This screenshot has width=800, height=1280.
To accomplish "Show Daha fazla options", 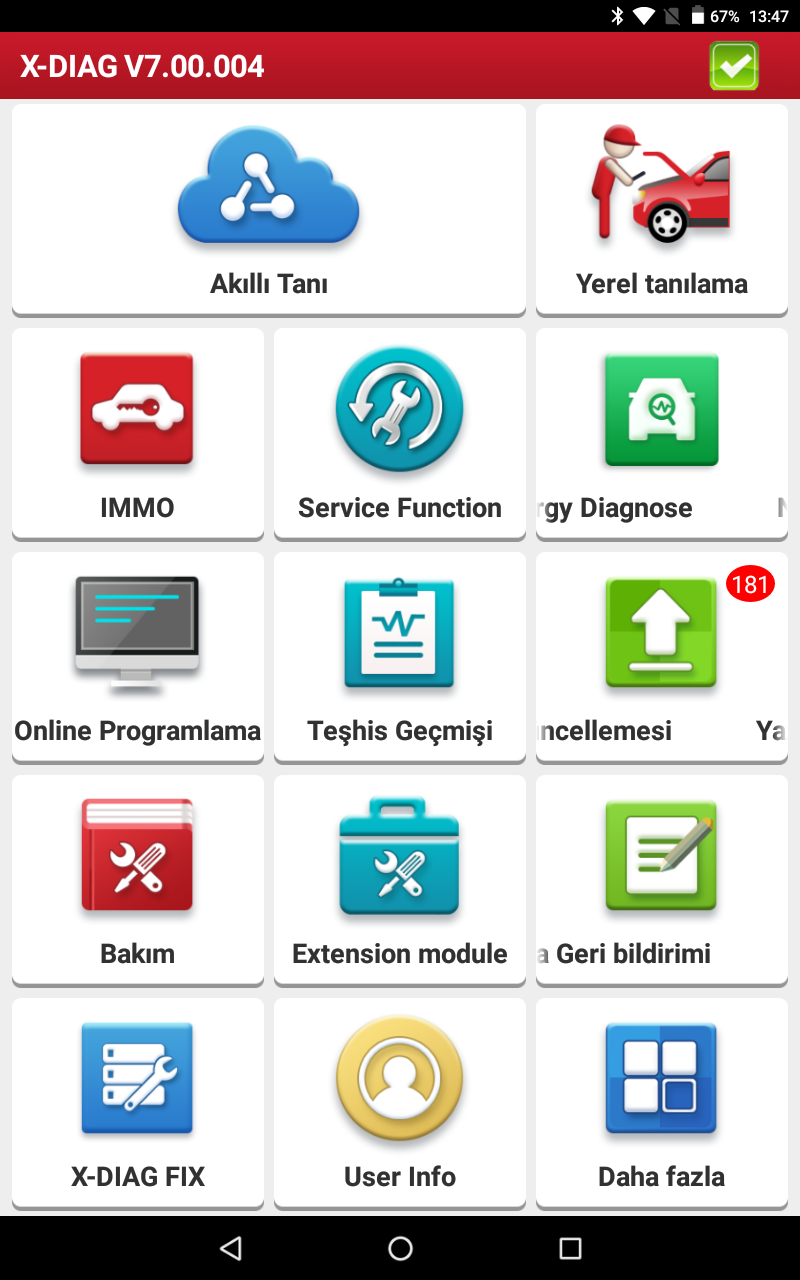I will 661,1103.
